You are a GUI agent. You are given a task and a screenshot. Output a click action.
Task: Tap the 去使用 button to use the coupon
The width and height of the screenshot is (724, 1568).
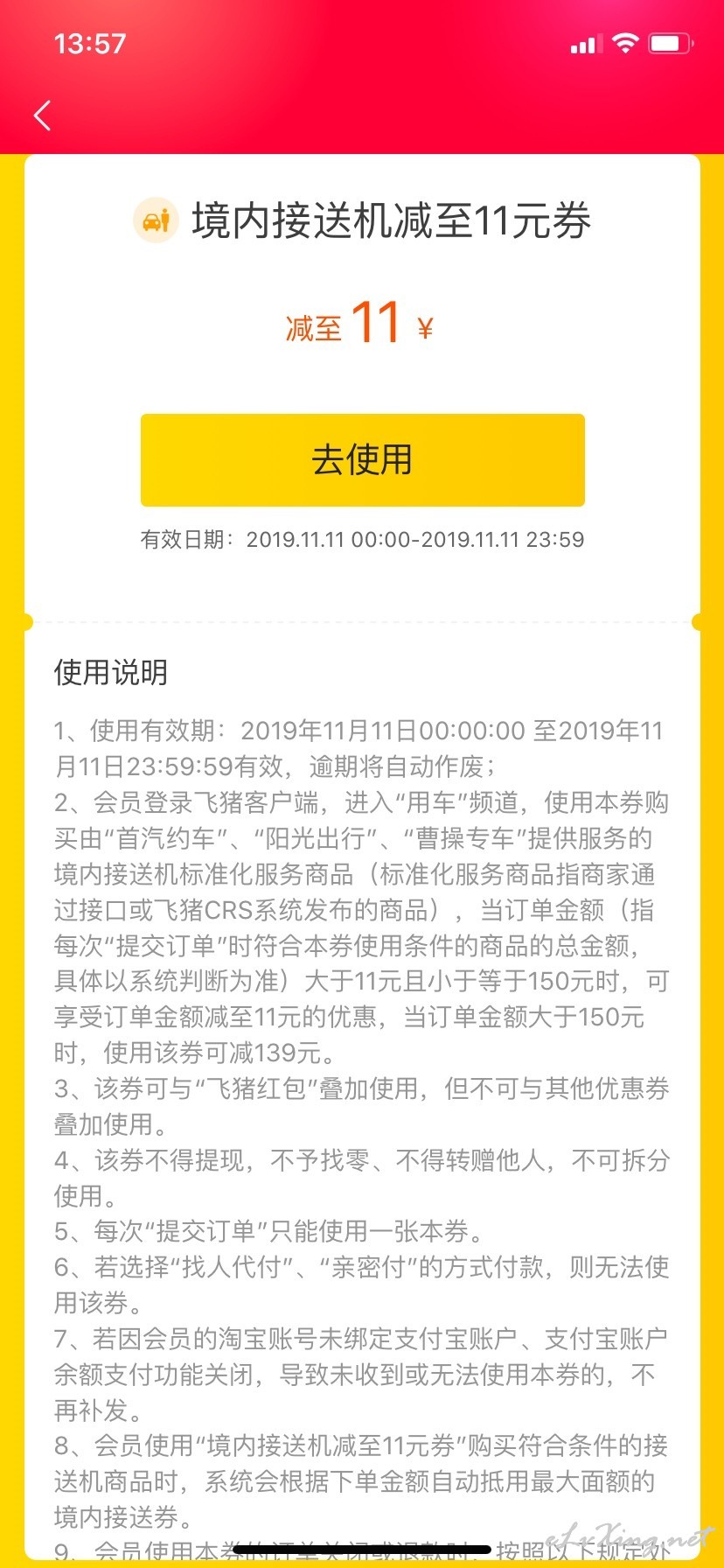coord(362,460)
